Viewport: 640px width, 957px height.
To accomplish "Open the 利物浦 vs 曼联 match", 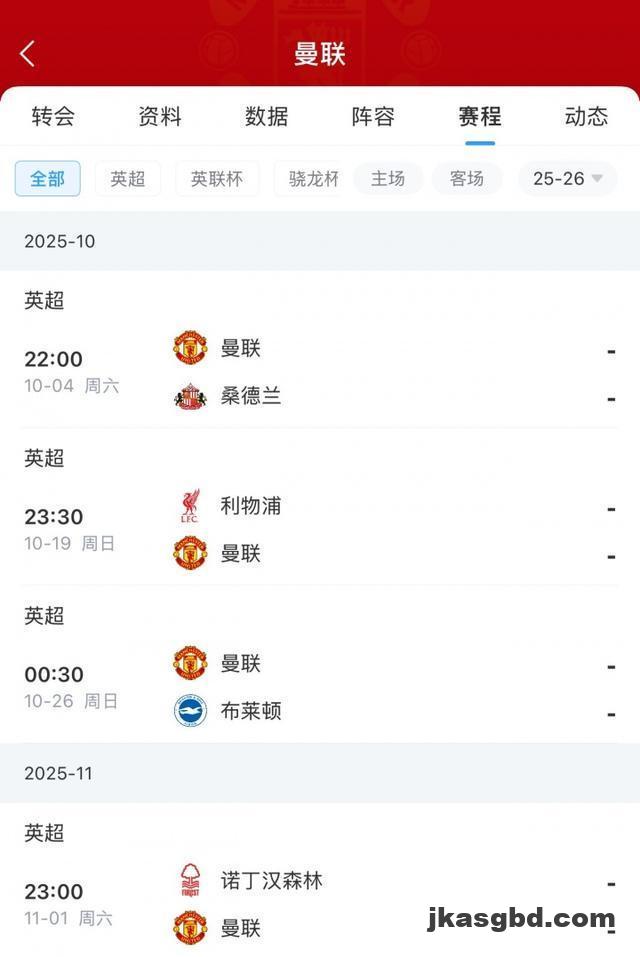I will coord(320,530).
